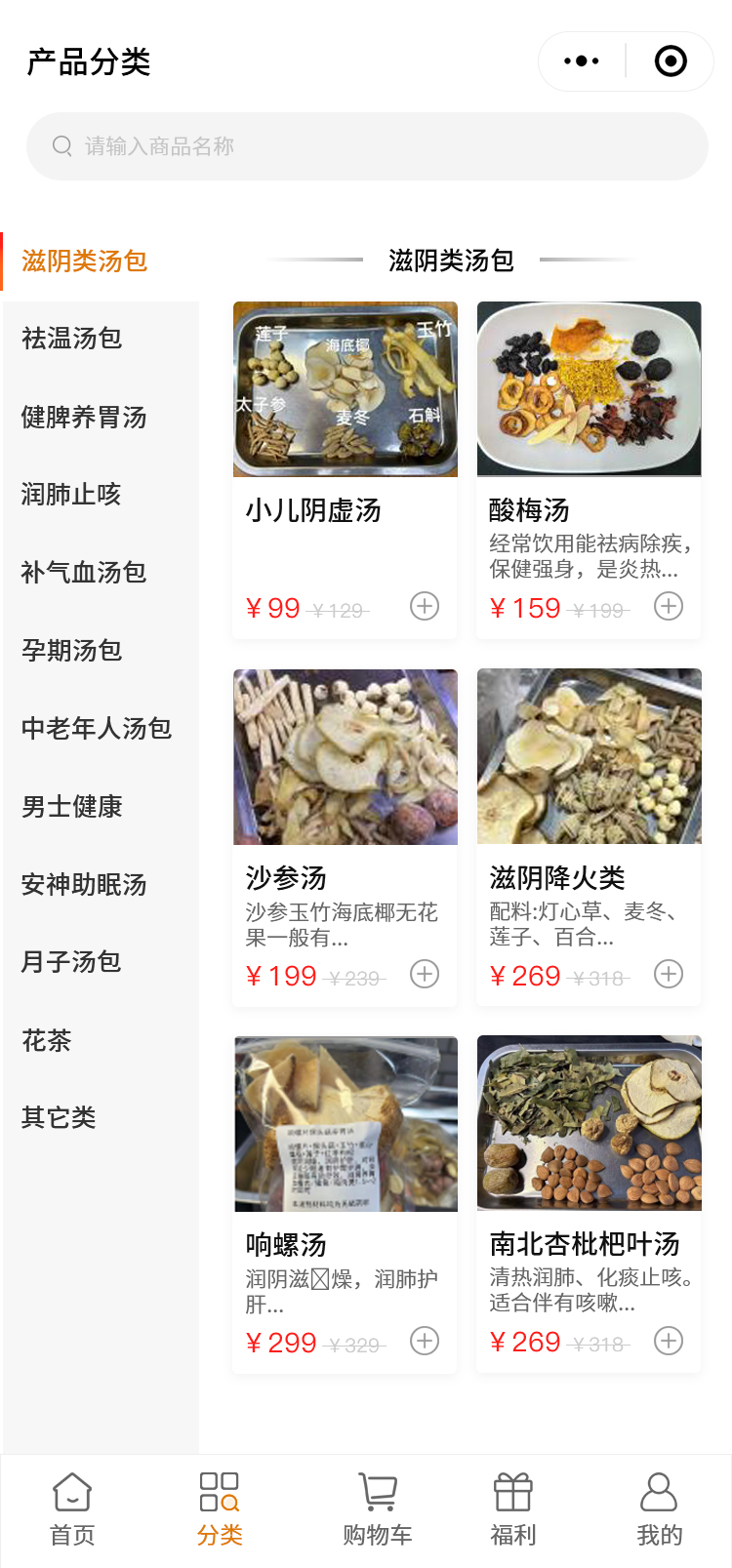The image size is (732, 1568).
Task: Add 响螺汤 to the cart
Action: 425,1342
